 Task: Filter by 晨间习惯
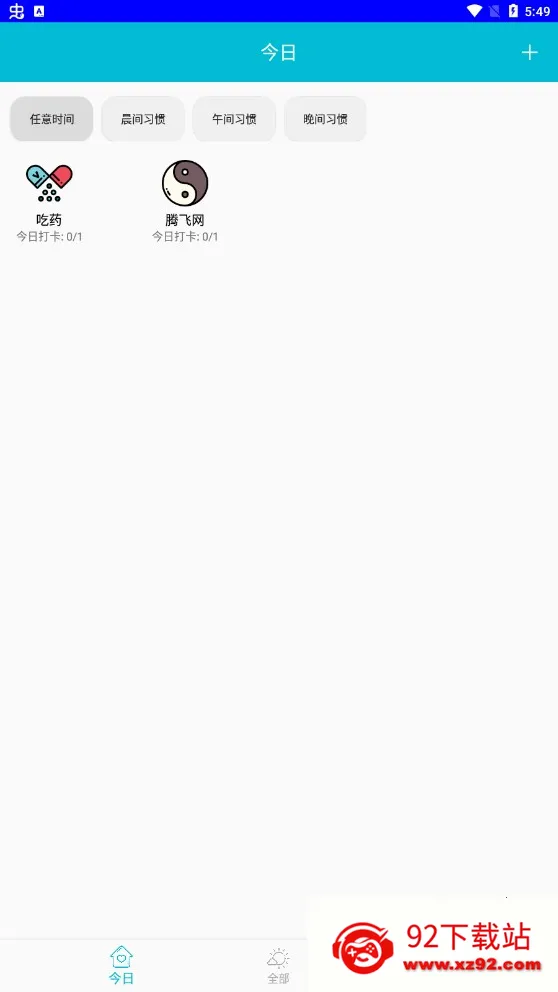click(x=143, y=119)
